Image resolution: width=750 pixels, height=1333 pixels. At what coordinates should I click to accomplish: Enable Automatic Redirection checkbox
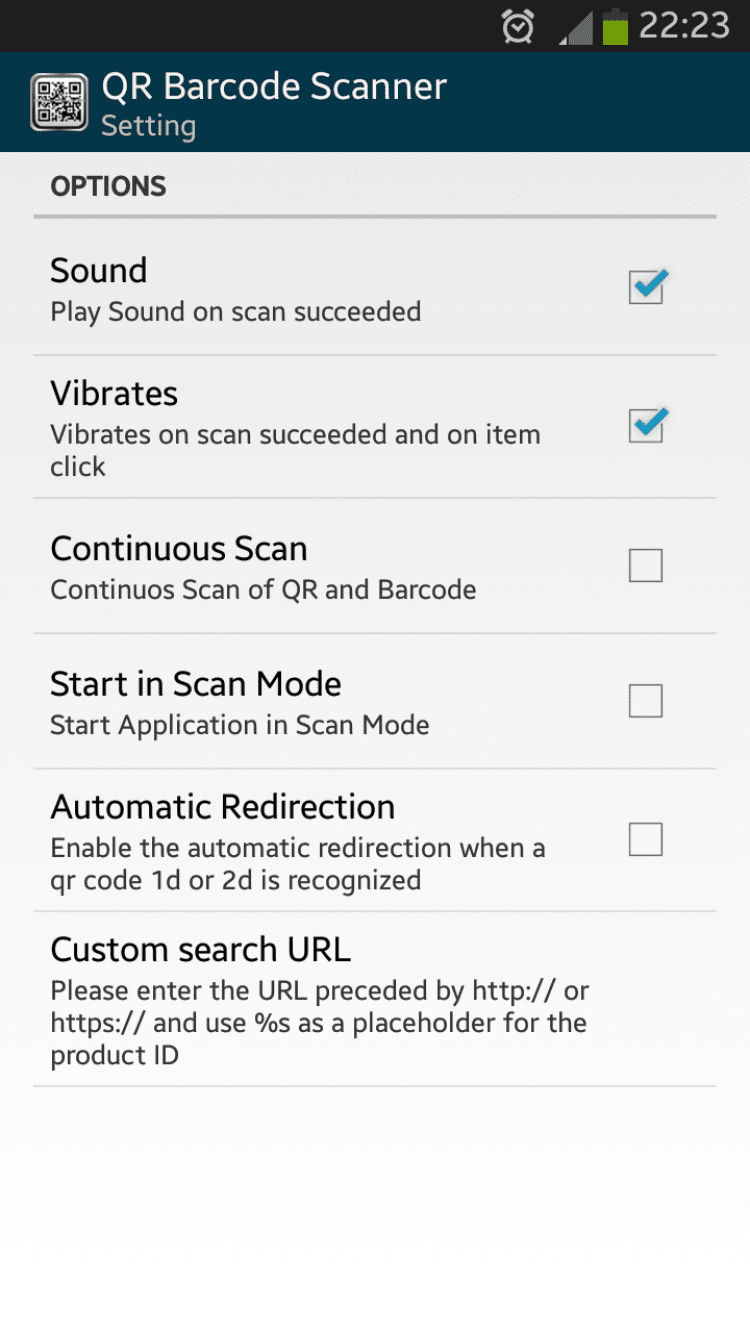point(646,839)
